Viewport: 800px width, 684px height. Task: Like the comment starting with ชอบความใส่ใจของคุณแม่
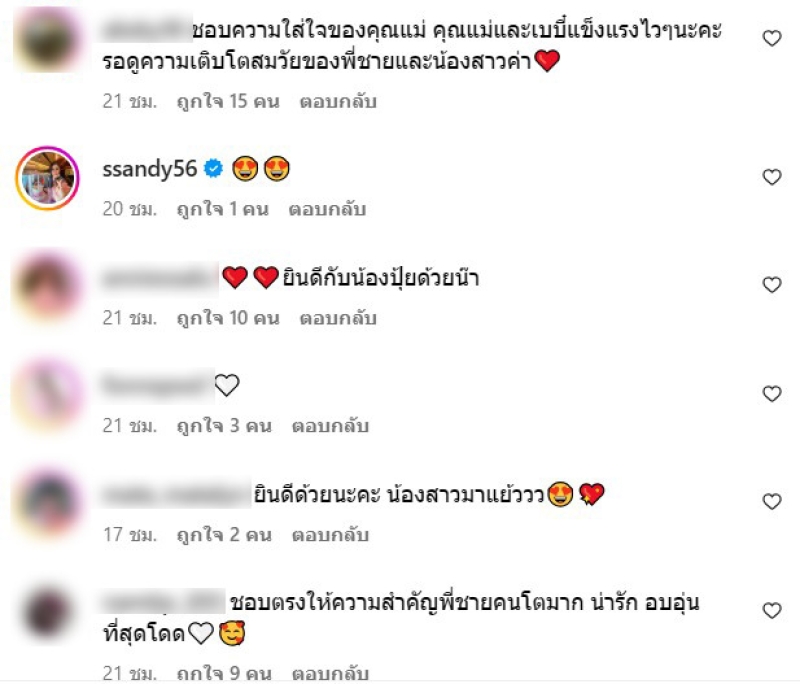pos(771,39)
